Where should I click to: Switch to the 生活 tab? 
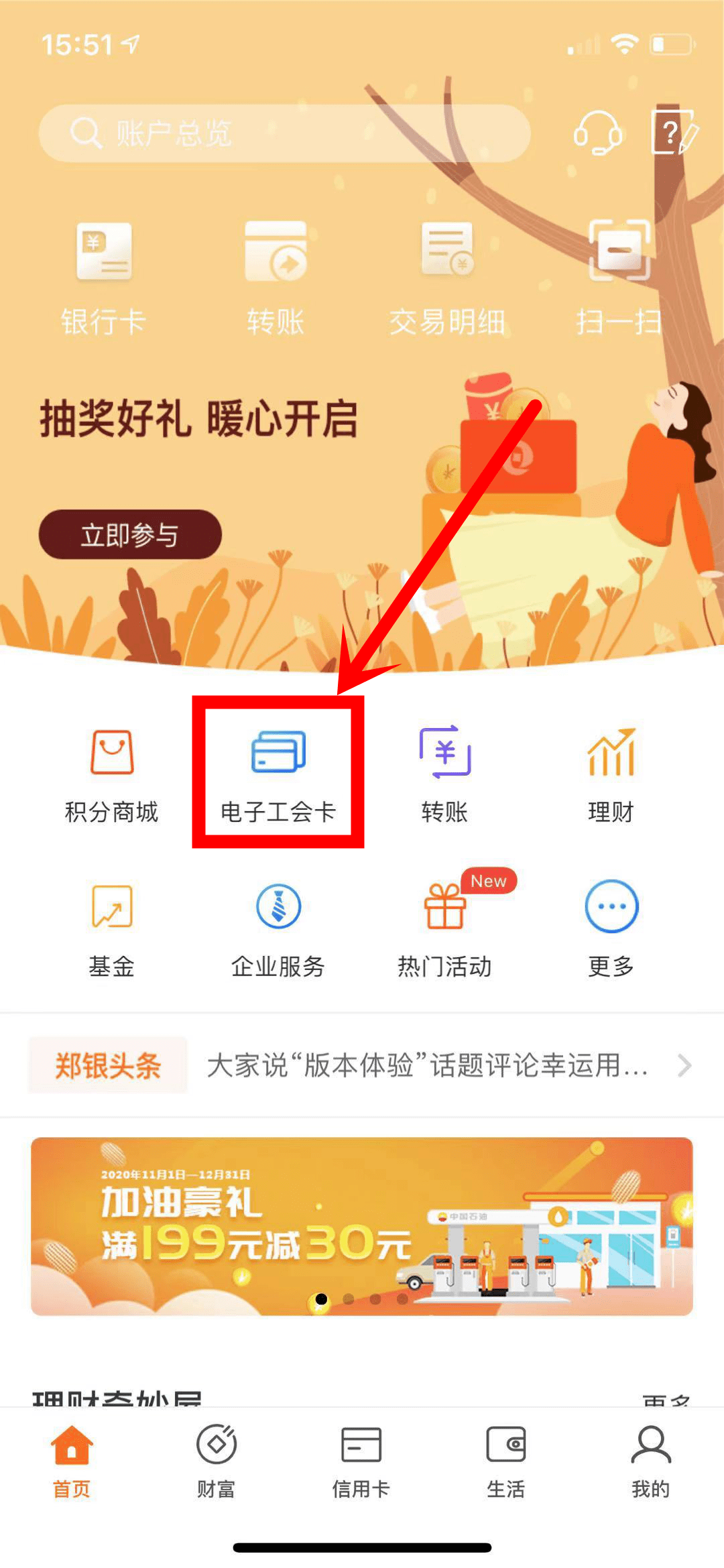coord(505,1460)
